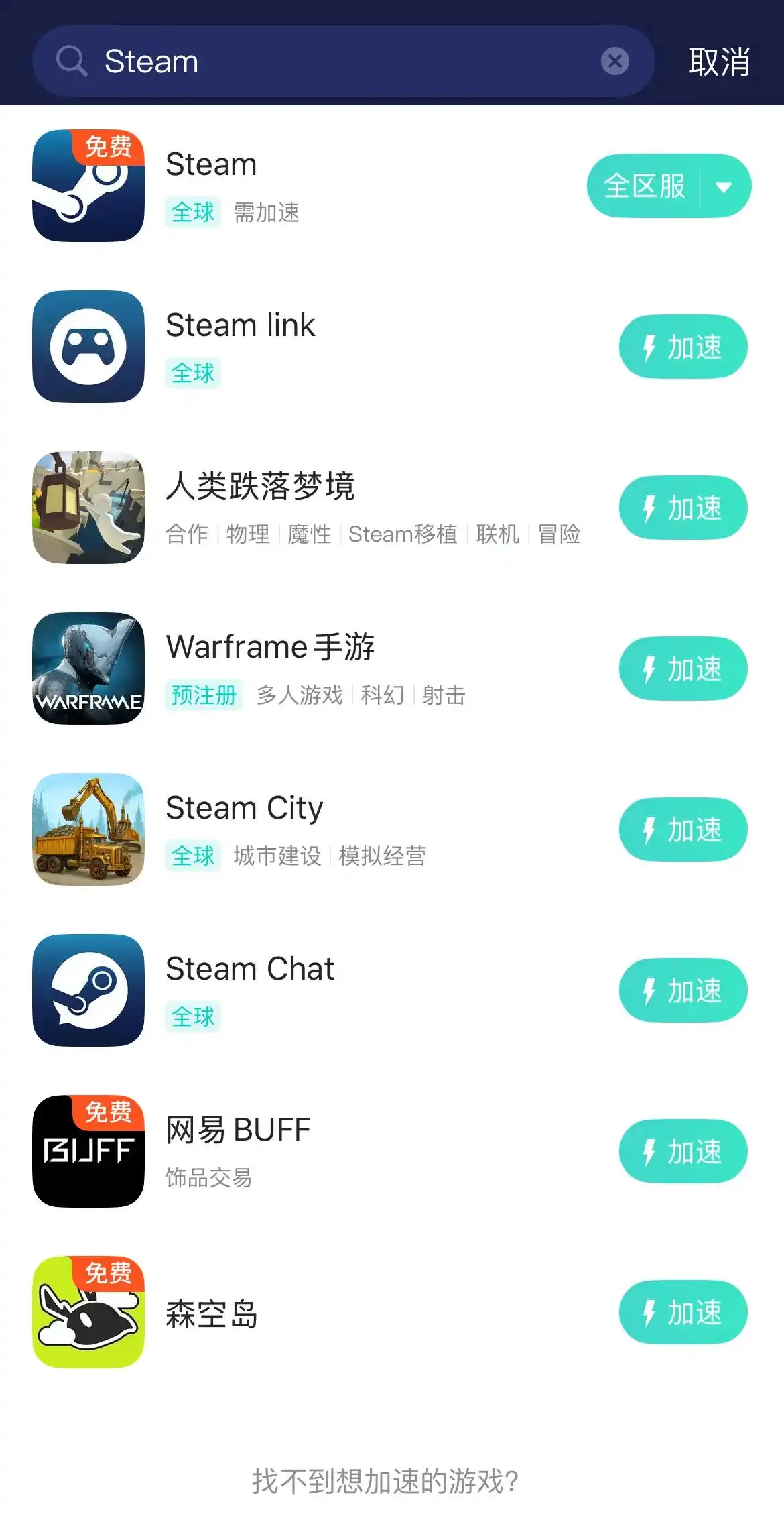Cancel the search with 取消
Screen dimensions: 784x1518
coord(718,62)
